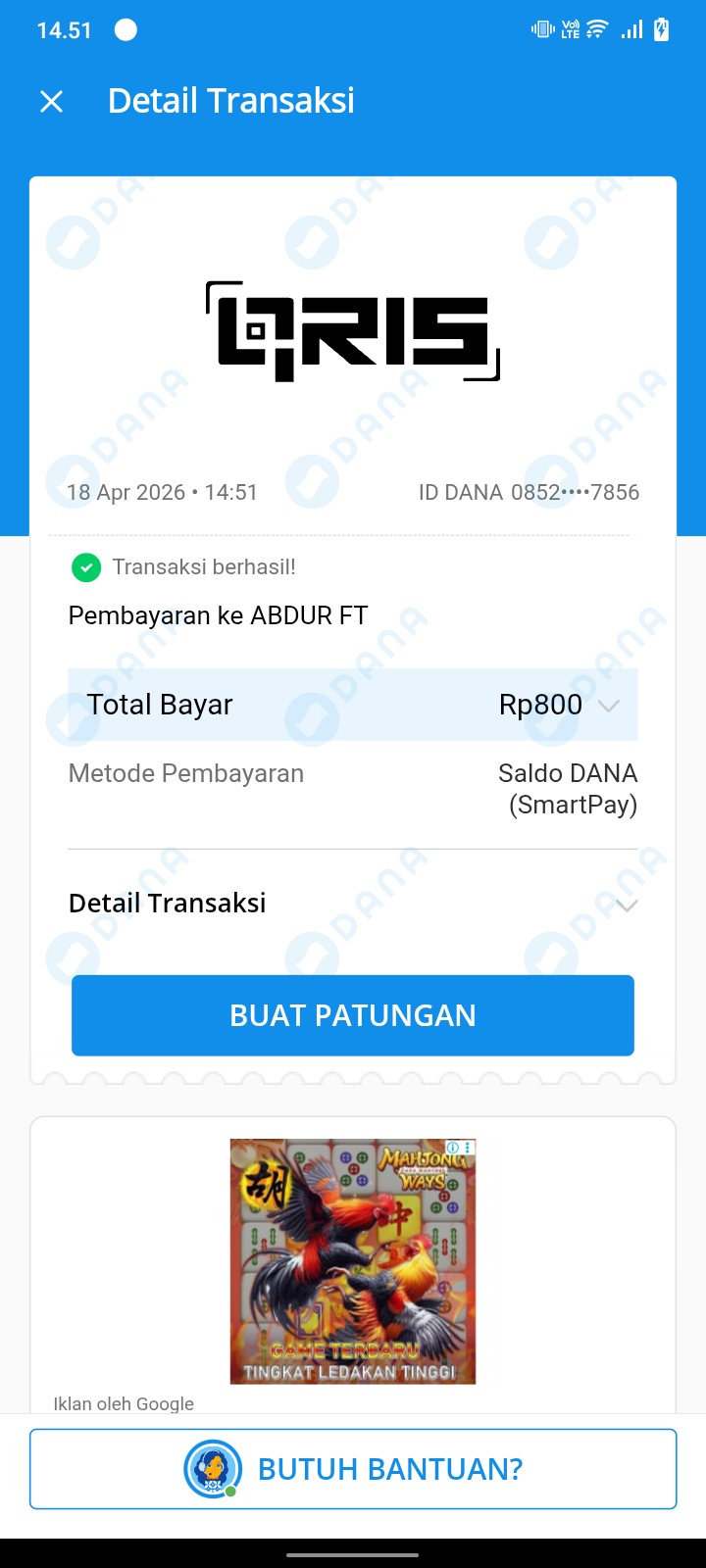Open the ad info icon on the banner

pos(453,1148)
